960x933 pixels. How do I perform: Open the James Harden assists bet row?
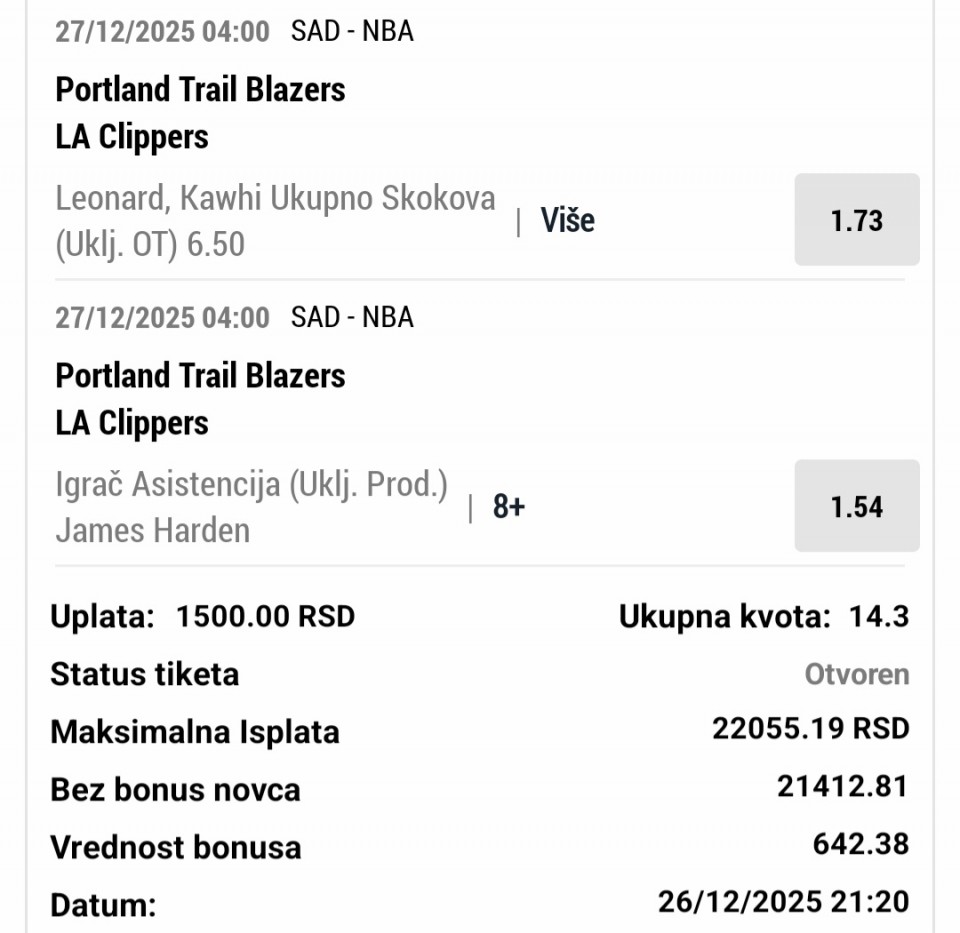pyautogui.click(x=252, y=507)
